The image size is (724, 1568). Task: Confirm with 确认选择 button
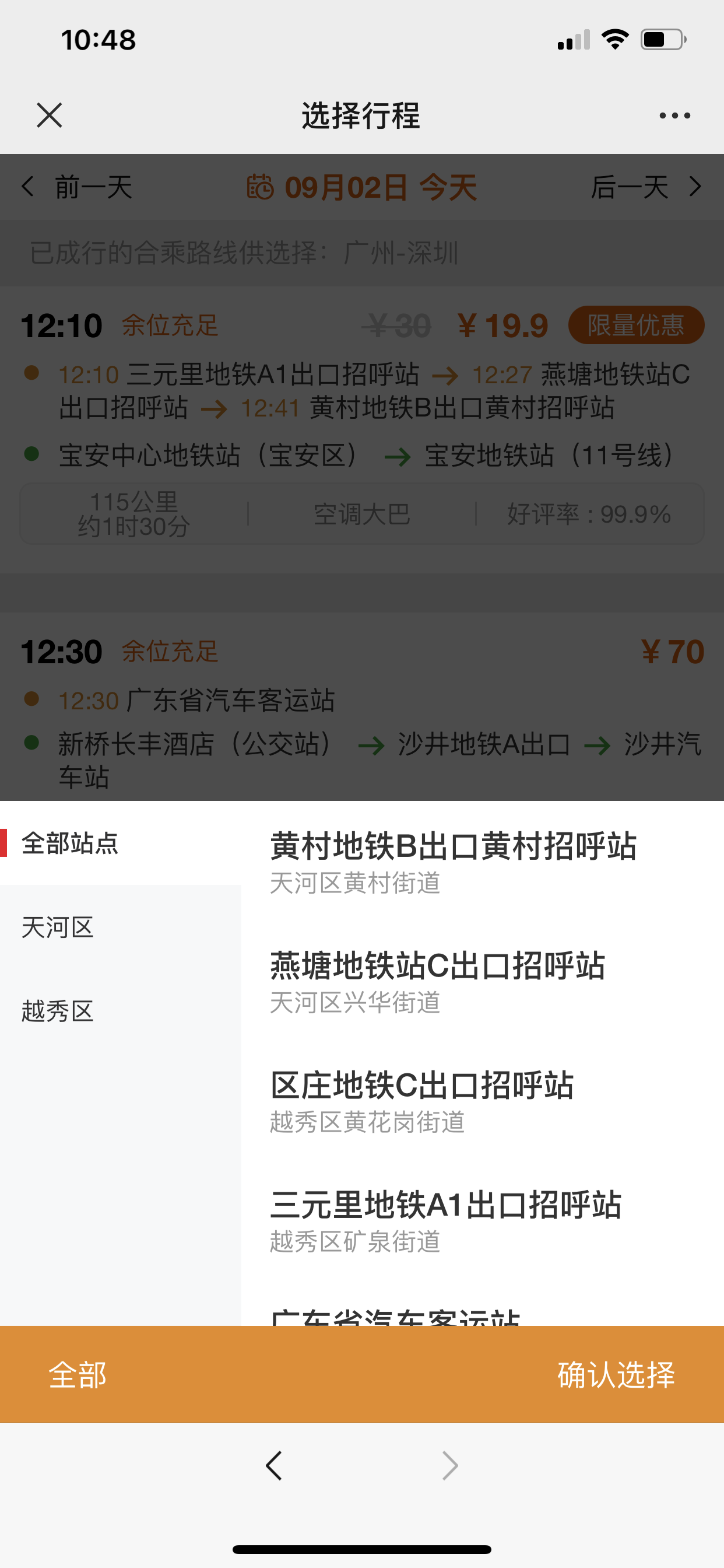[616, 1374]
